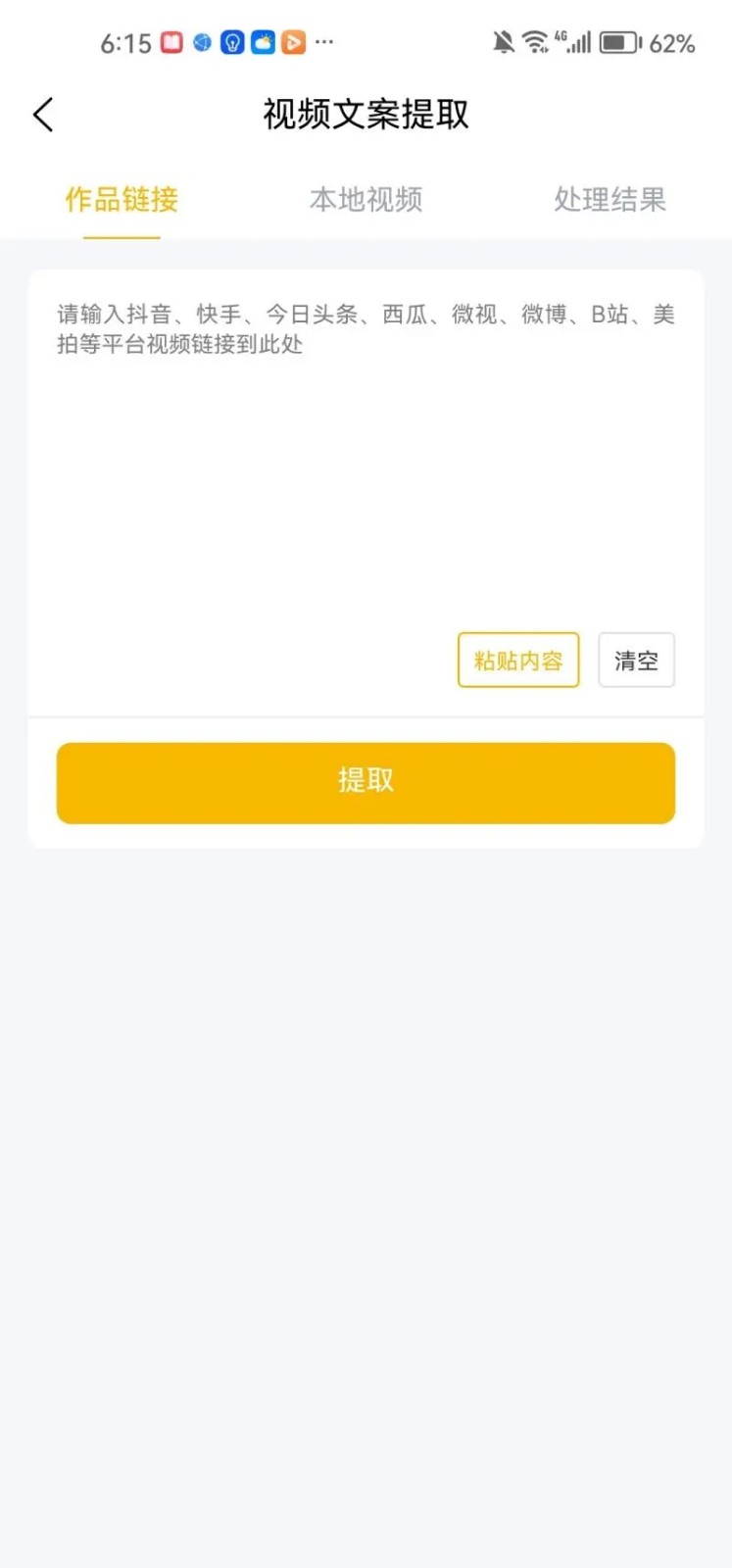The width and height of the screenshot is (732, 1568).
Task: Start extraction with the 提取 button
Action: [366, 782]
